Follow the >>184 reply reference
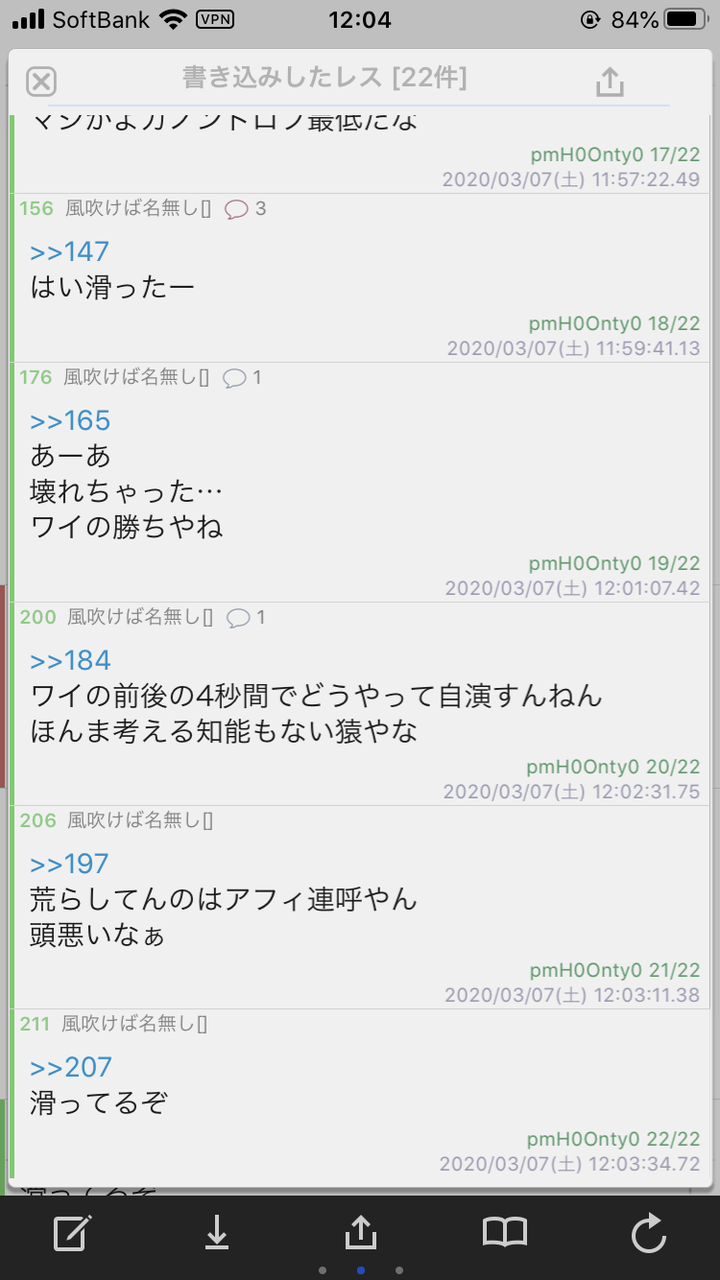720x1280 pixels. (x=70, y=661)
